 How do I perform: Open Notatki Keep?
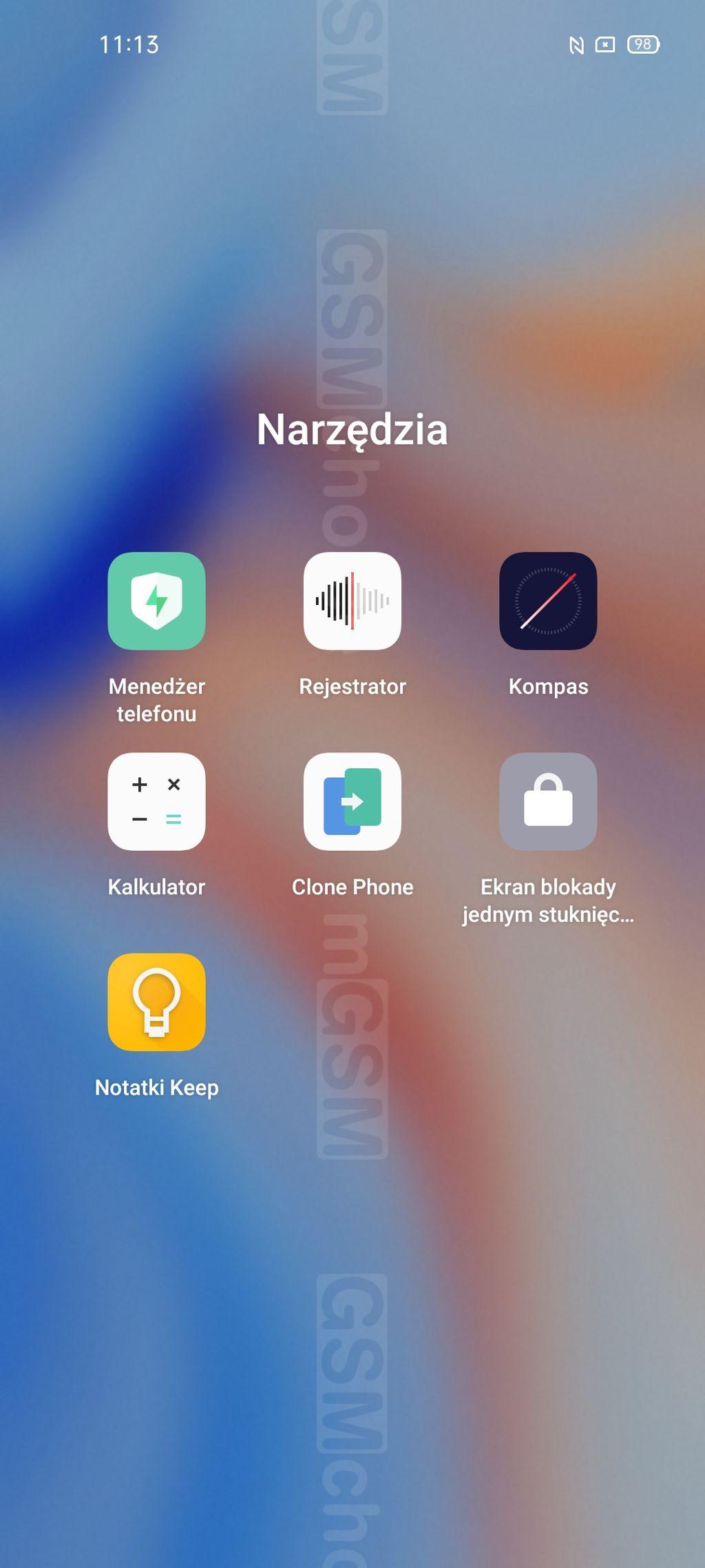click(157, 1002)
